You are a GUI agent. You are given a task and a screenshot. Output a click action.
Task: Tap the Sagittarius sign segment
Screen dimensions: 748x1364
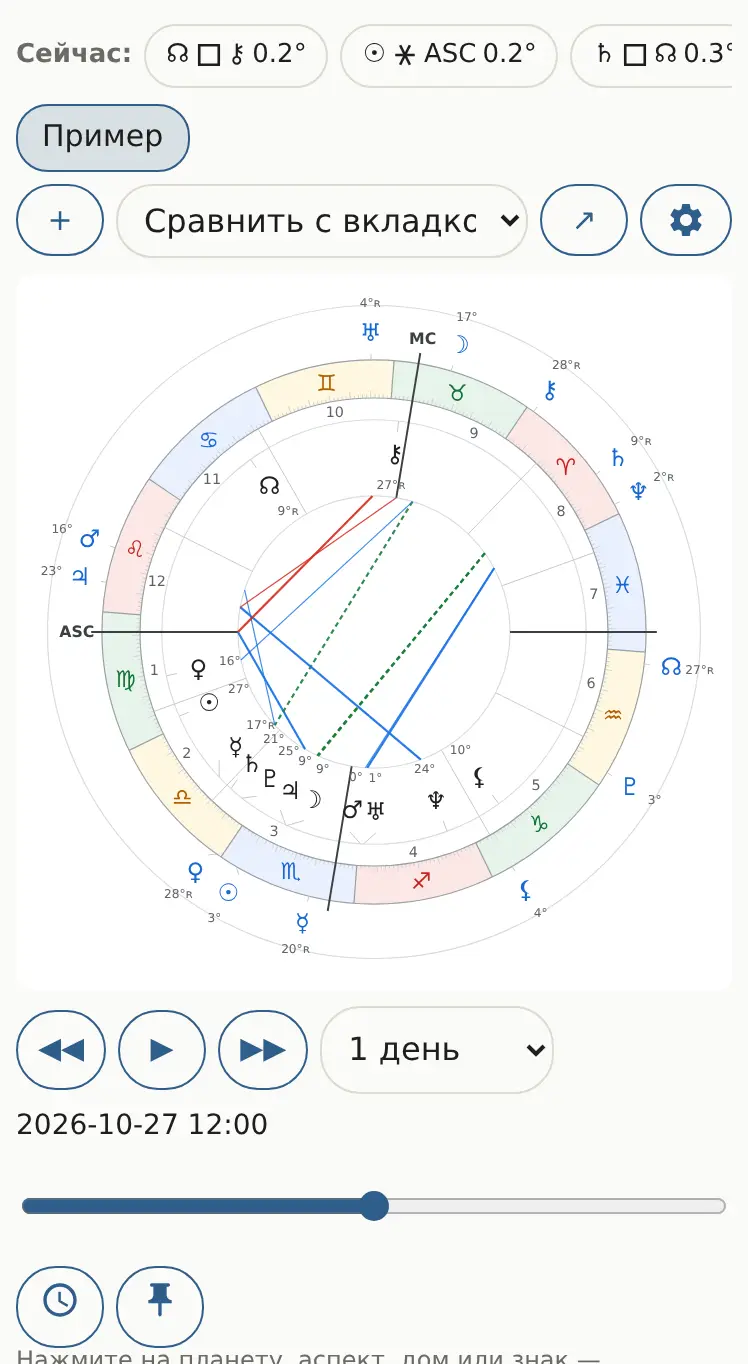421,880
